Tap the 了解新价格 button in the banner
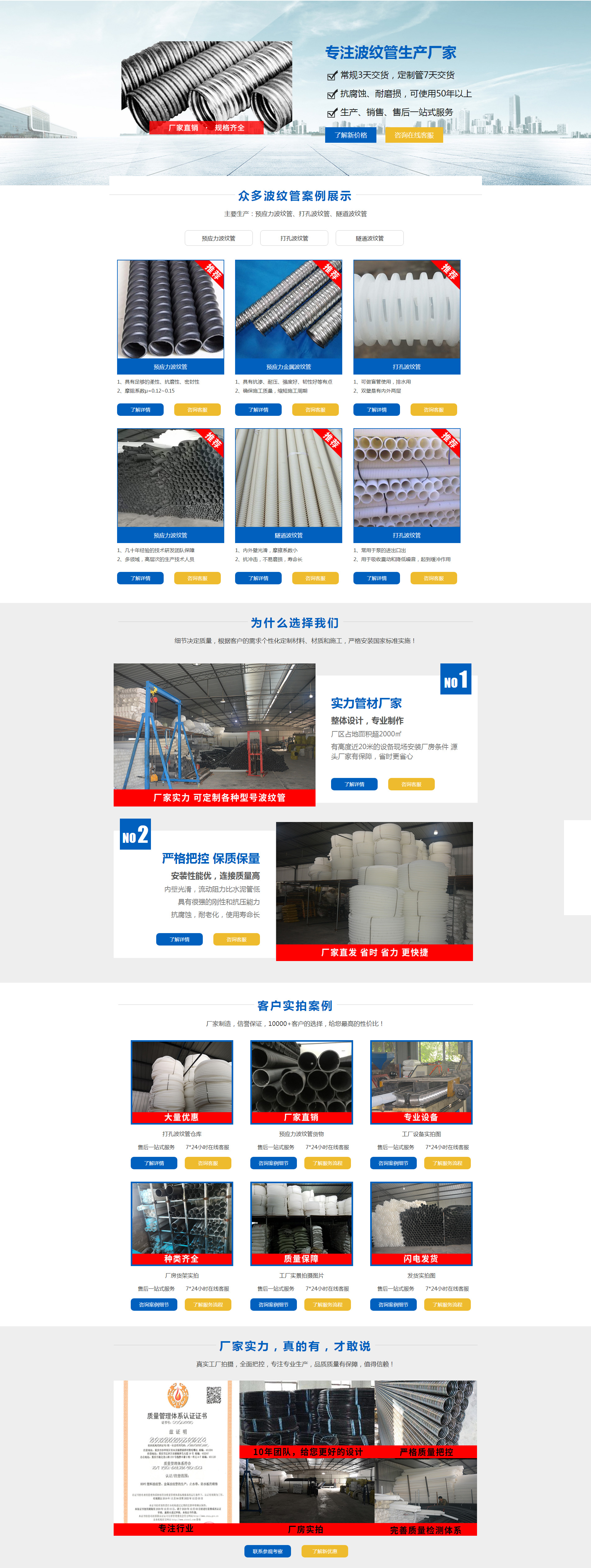This screenshot has width=591, height=1568. [x=351, y=135]
